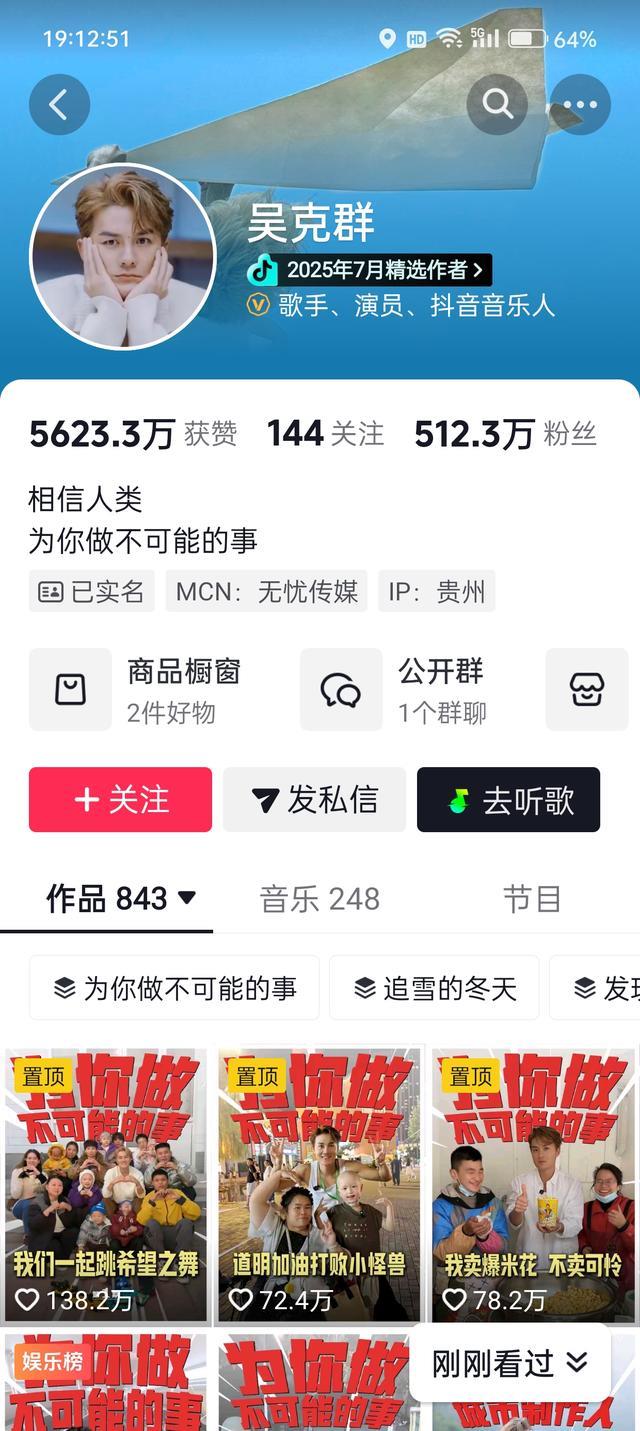
Task: Select the 为你做不可能的事 collection chip
Action: click(174, 988)
